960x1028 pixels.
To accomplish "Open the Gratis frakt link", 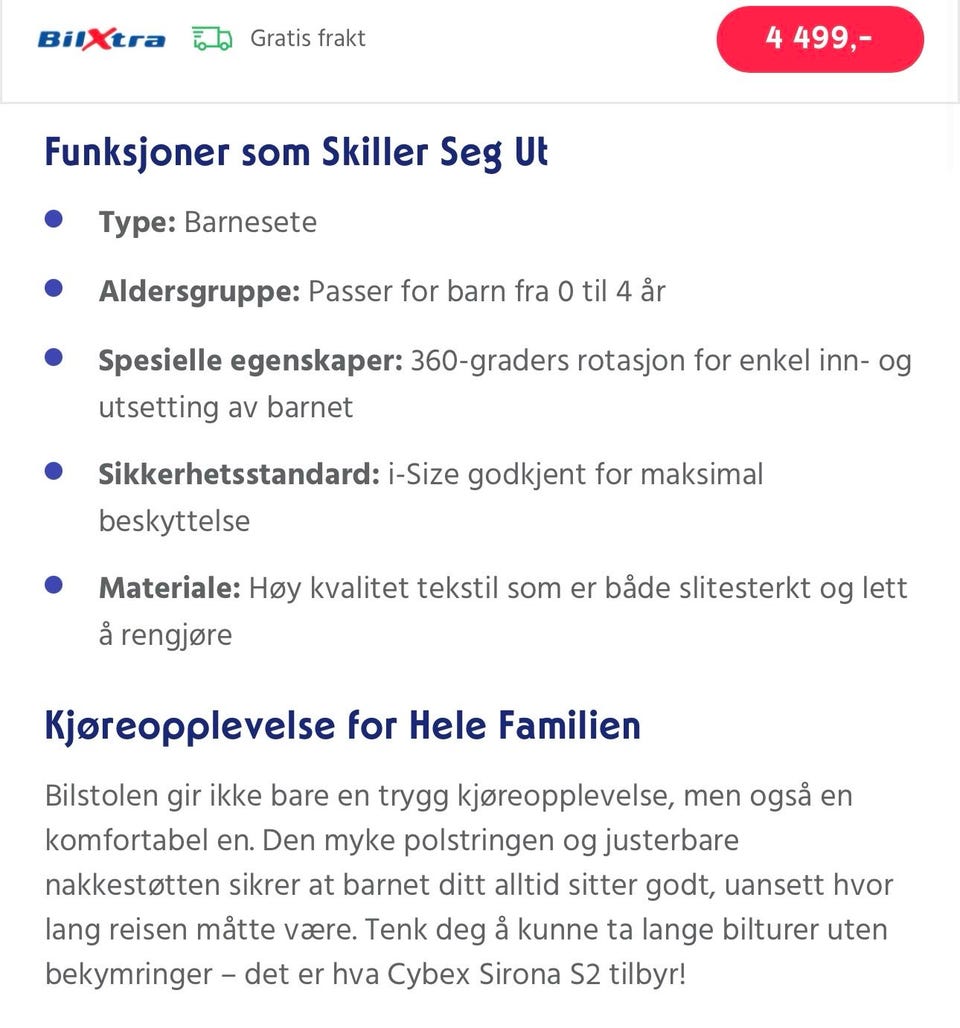I will click(x=306, y=39).
